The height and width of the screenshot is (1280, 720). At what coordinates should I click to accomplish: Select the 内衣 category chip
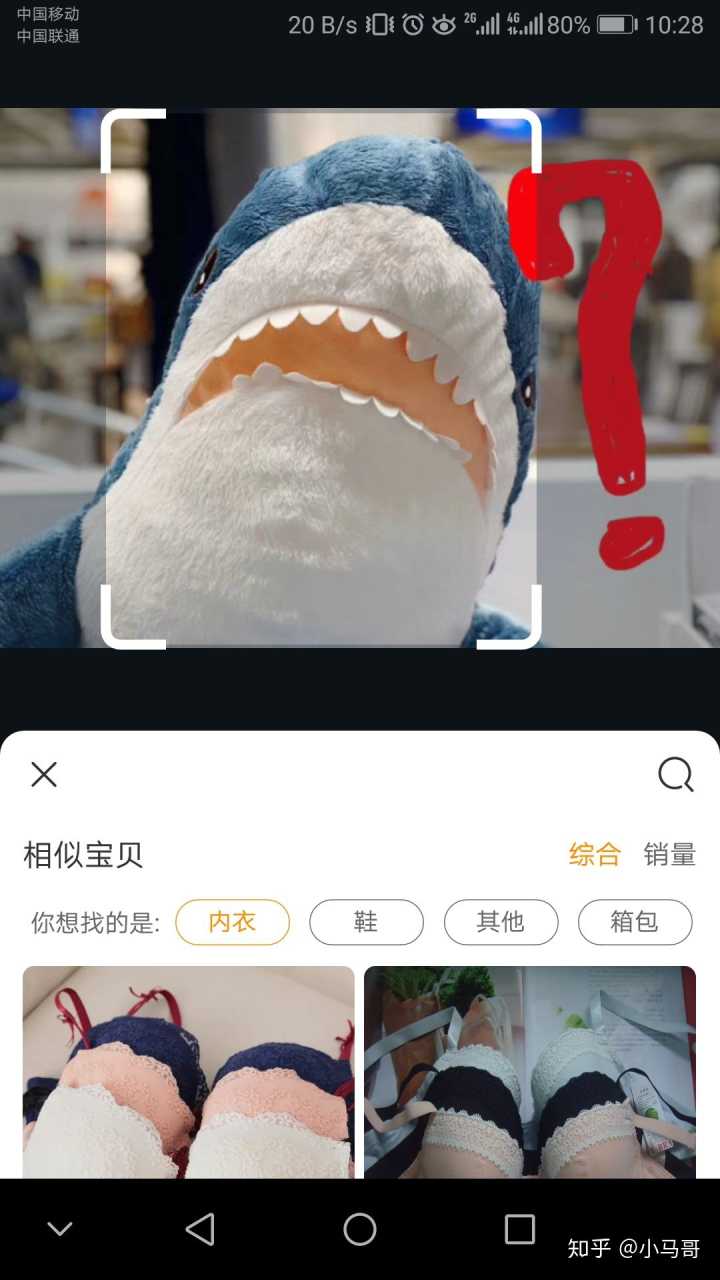(x=232, y=922)
